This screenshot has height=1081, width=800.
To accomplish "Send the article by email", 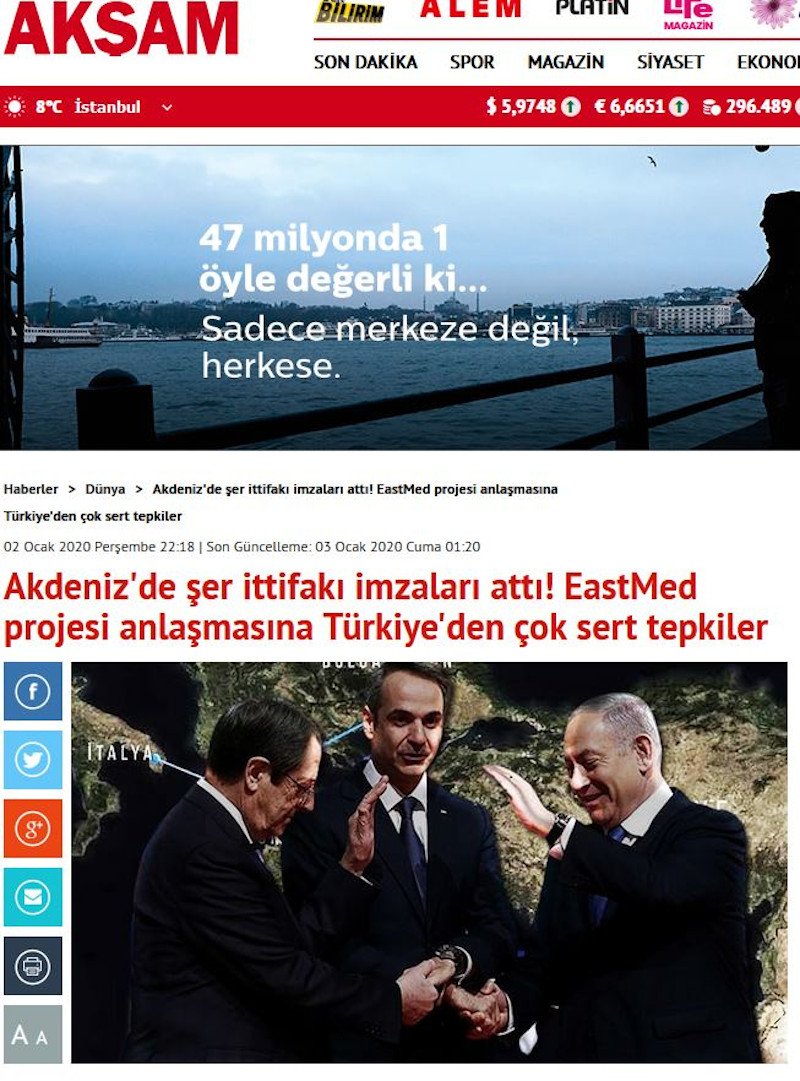I will [32, 897].
